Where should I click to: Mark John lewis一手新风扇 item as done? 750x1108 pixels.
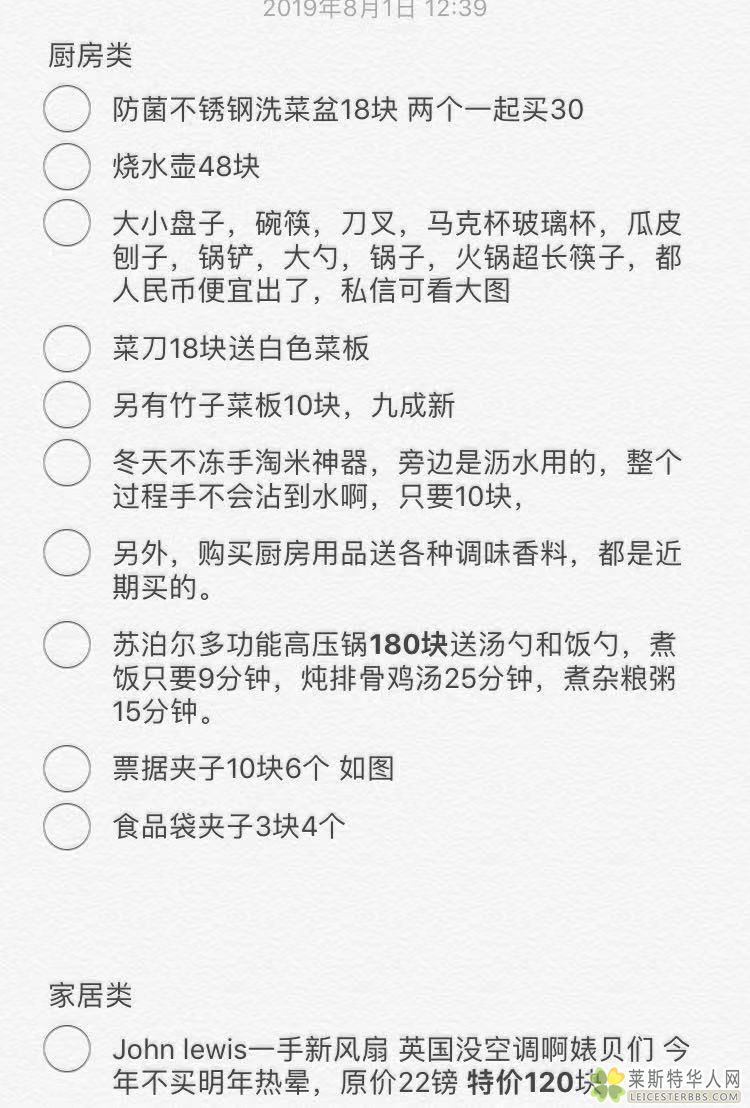(x=67, y=1048)
